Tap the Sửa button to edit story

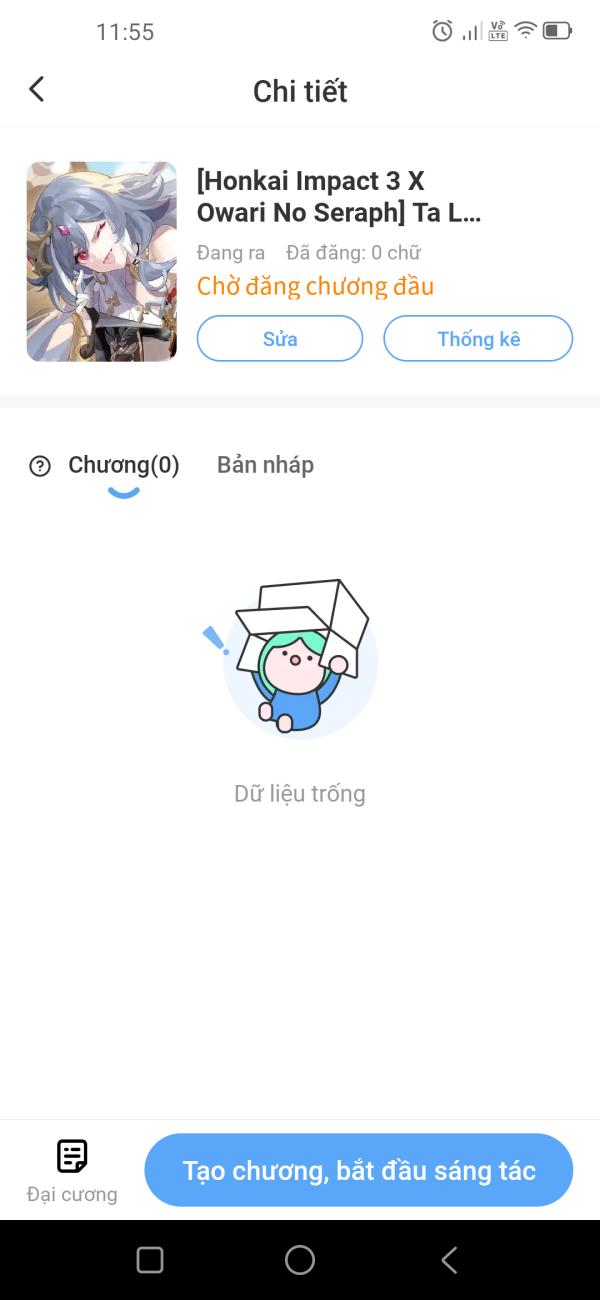pyautogui.click(x=280, y=338)
